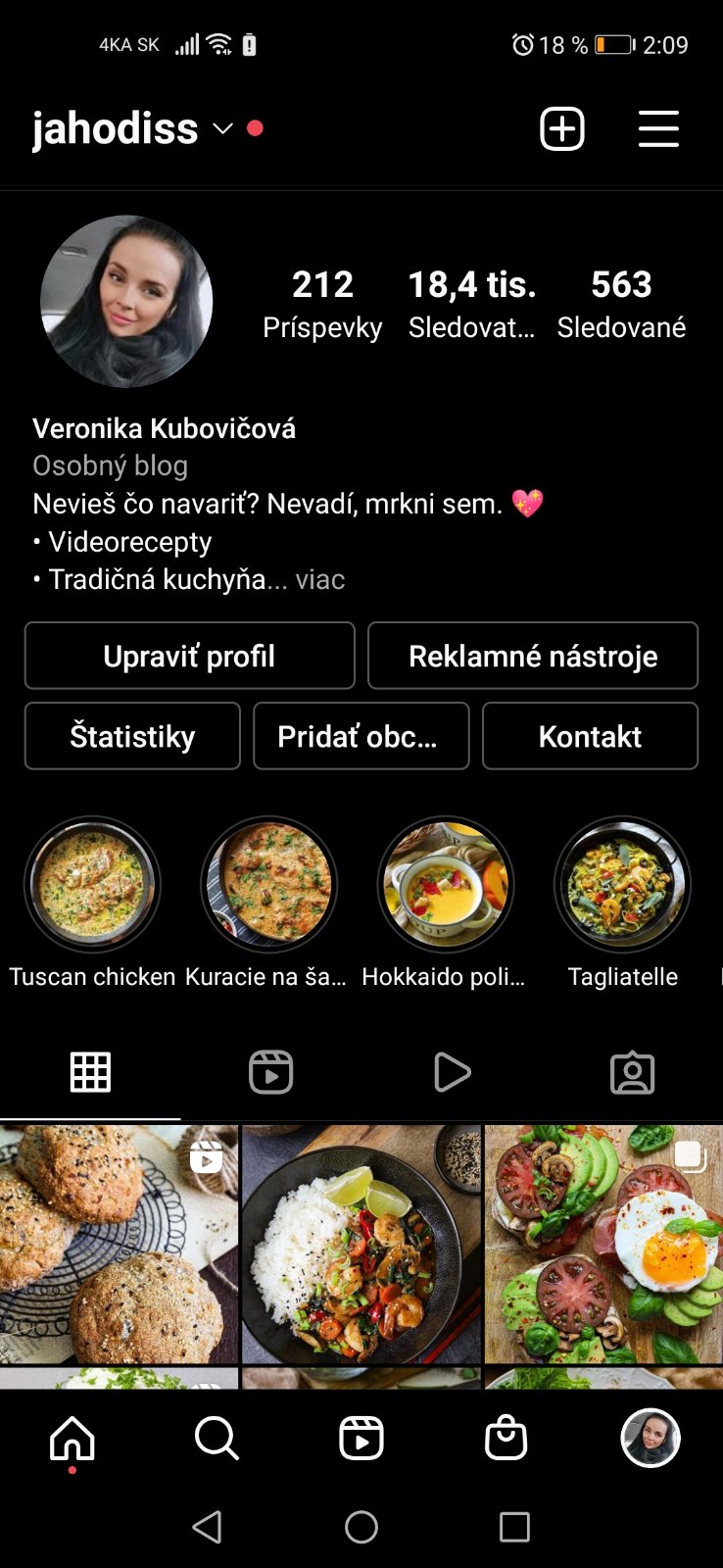The width and height of the screenshot is (723, 1568).
Task: Open the create new post plus icon
Action: tap(562, 129)
